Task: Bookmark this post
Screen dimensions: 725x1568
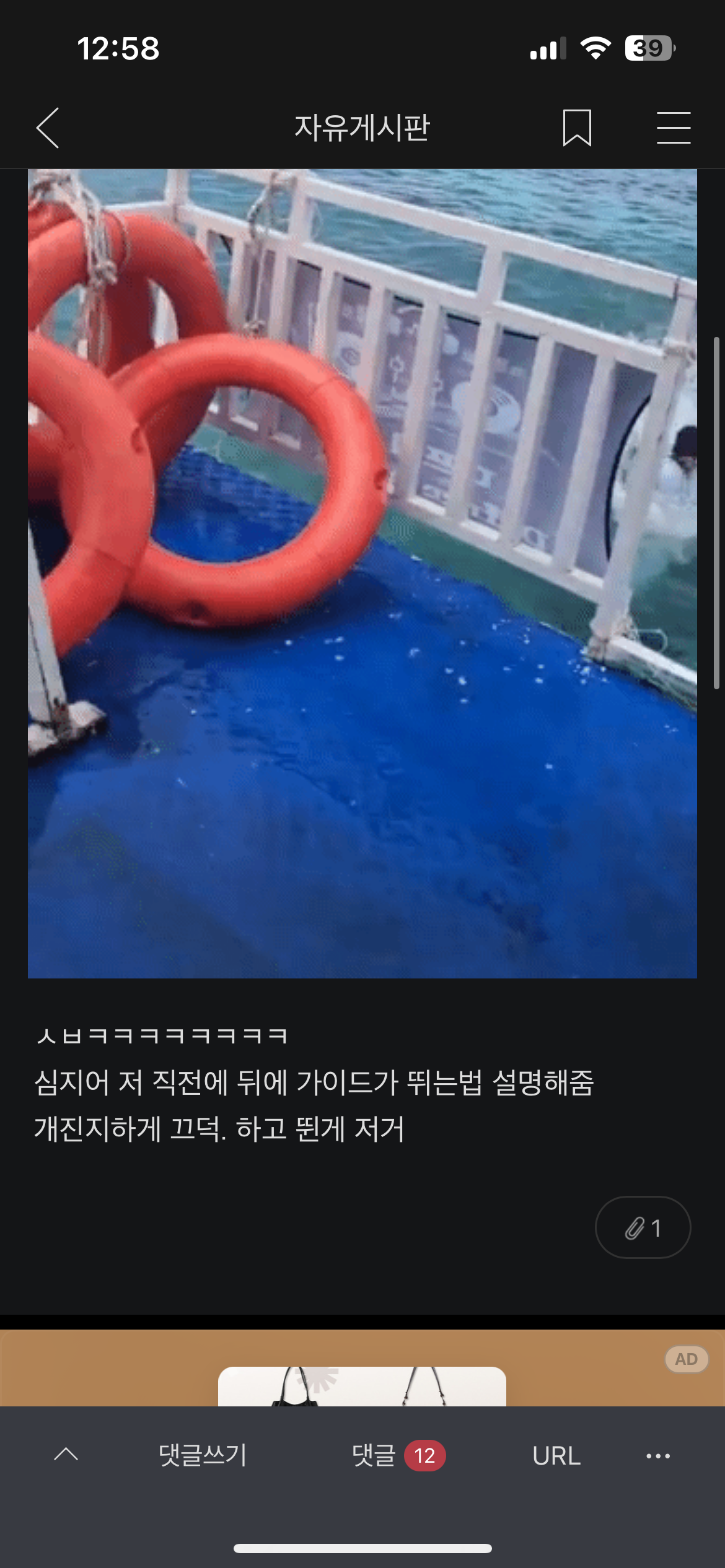Action: tap(577, 128)
